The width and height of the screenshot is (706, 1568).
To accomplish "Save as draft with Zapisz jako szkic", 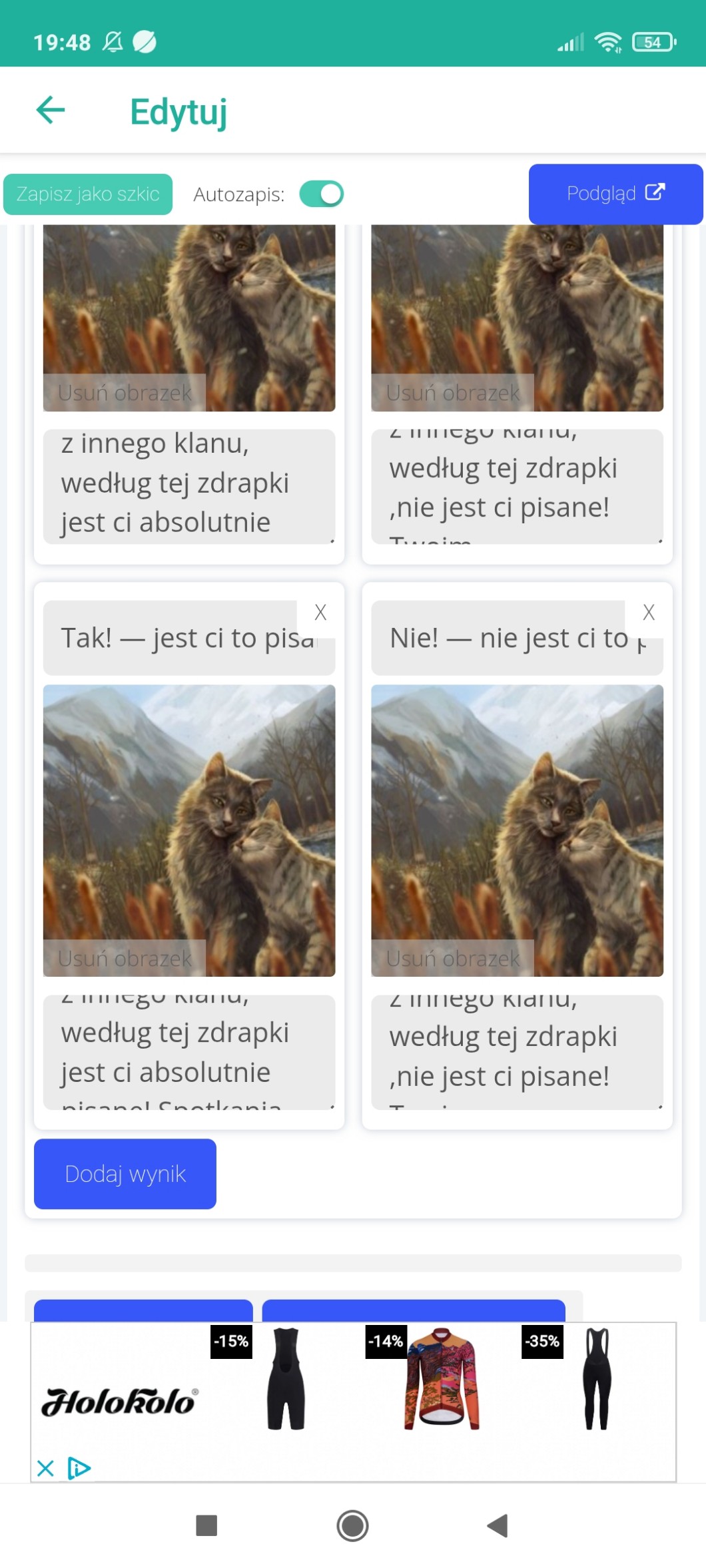I will 88,194.
